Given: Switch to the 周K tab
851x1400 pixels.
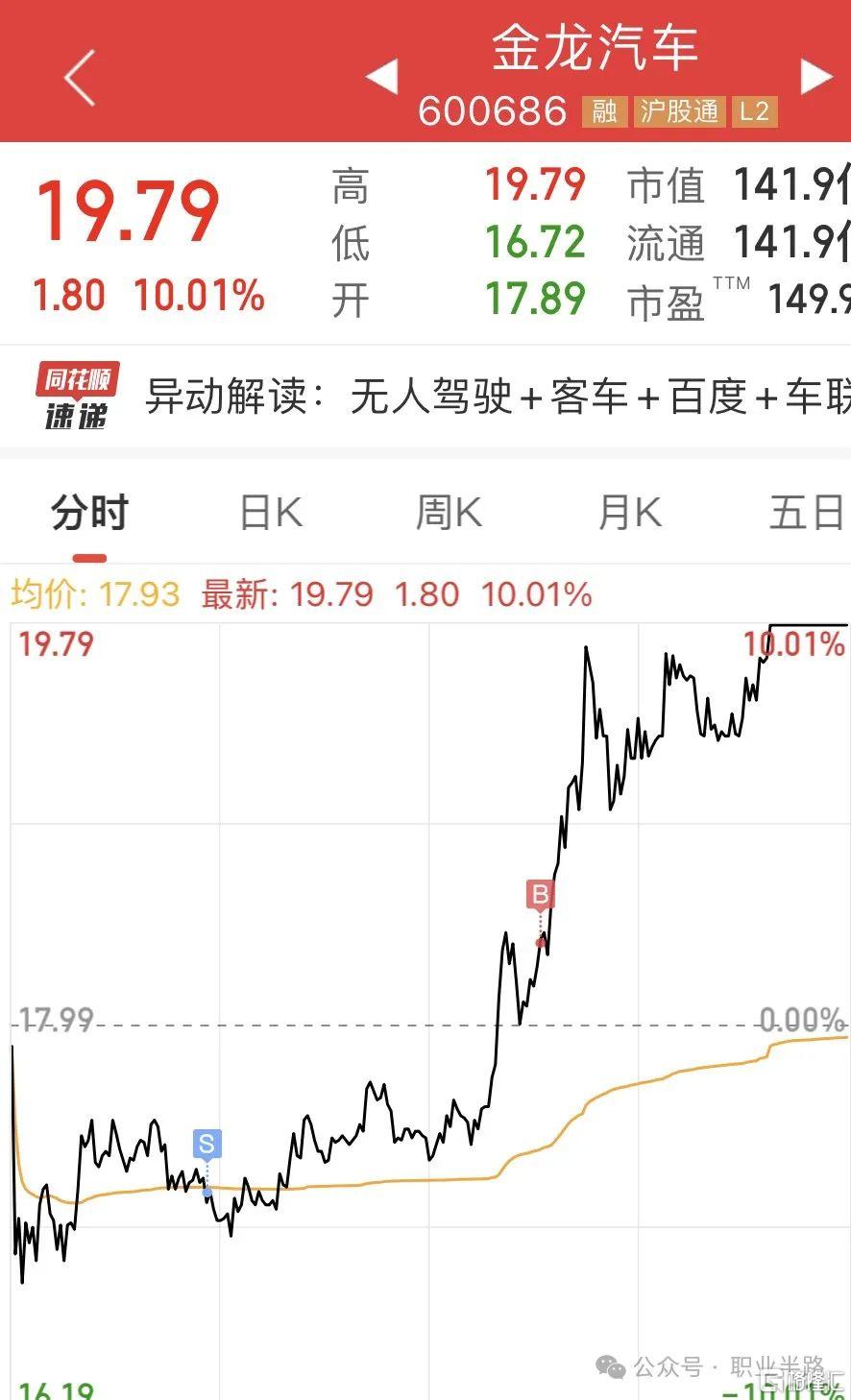Looking at the screenshot, I should 449,513.
